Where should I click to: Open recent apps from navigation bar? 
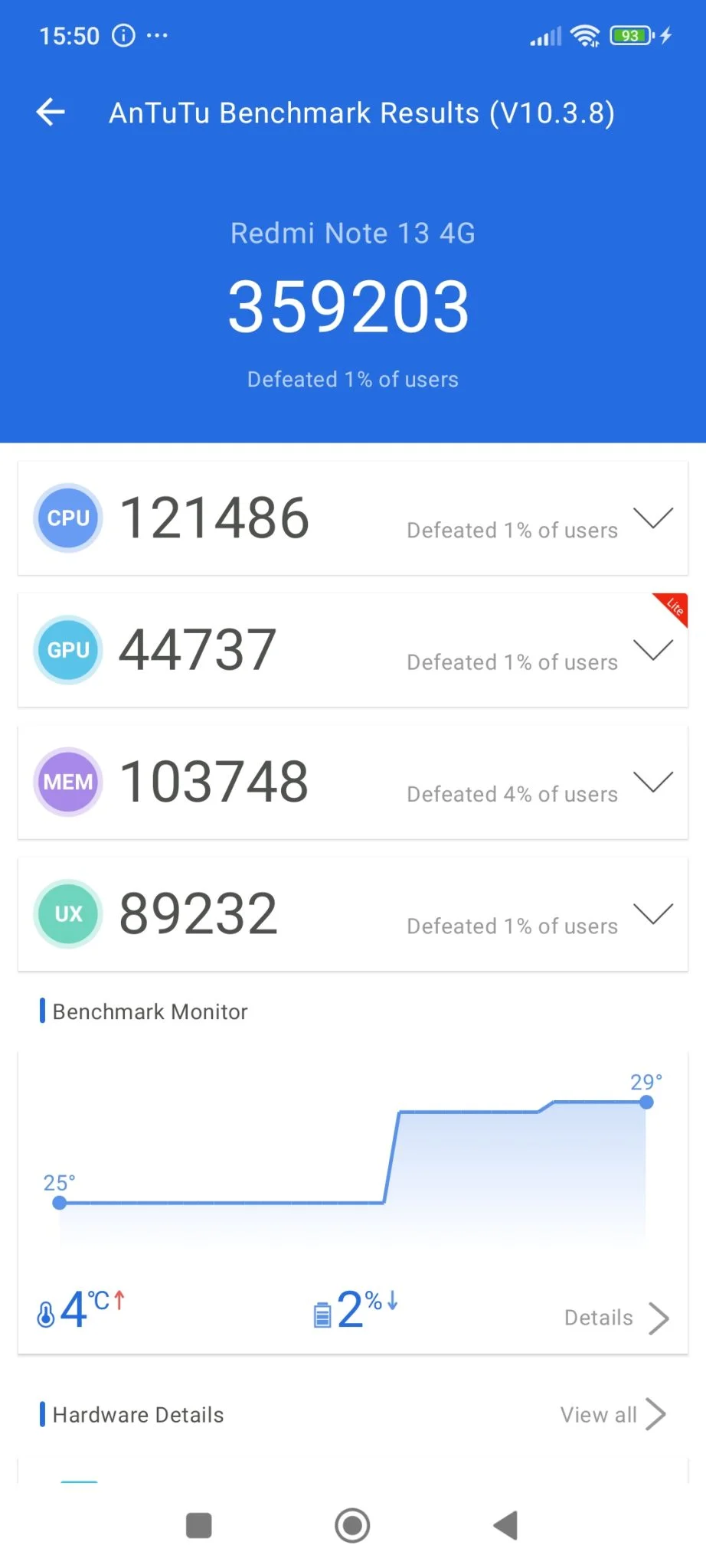199,1525
